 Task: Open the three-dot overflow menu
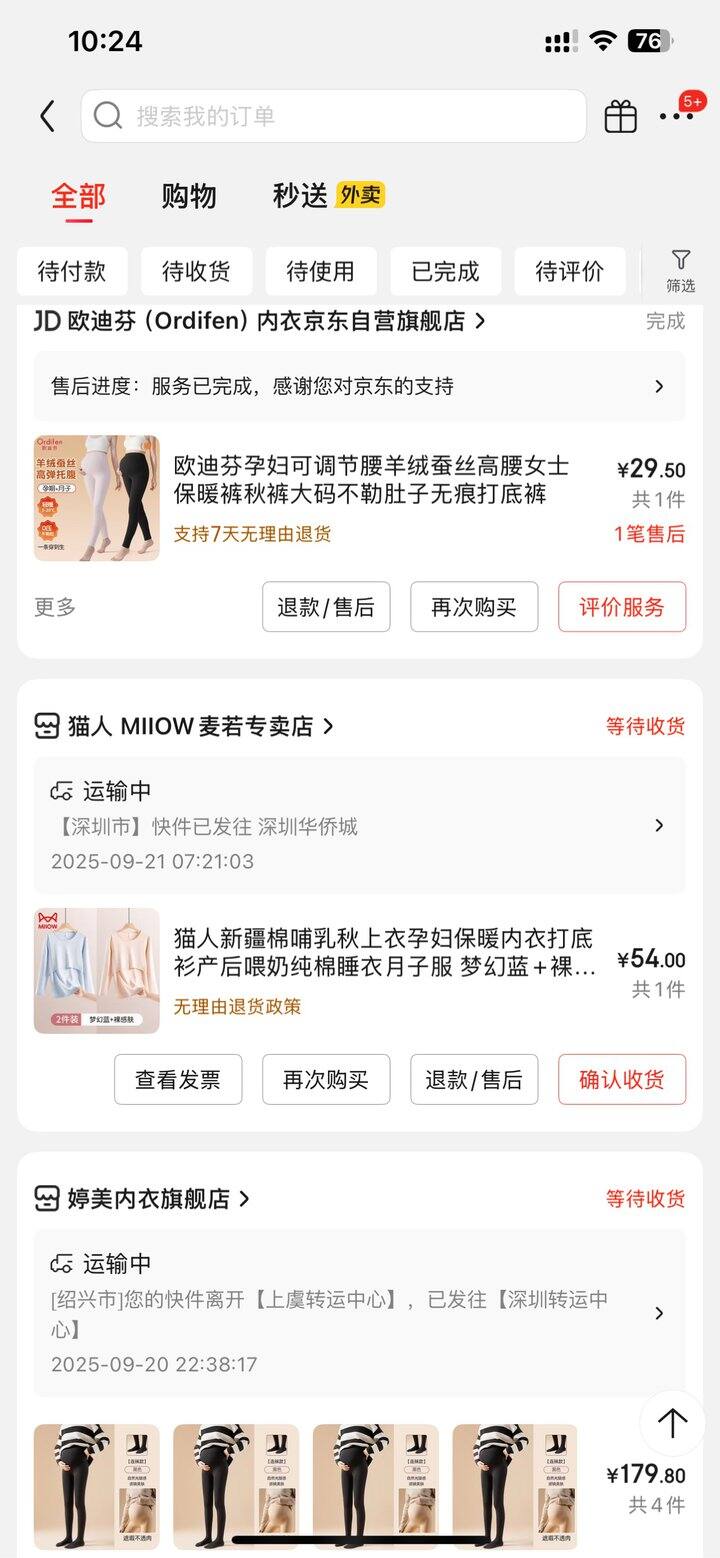click(x=676, y=117)
